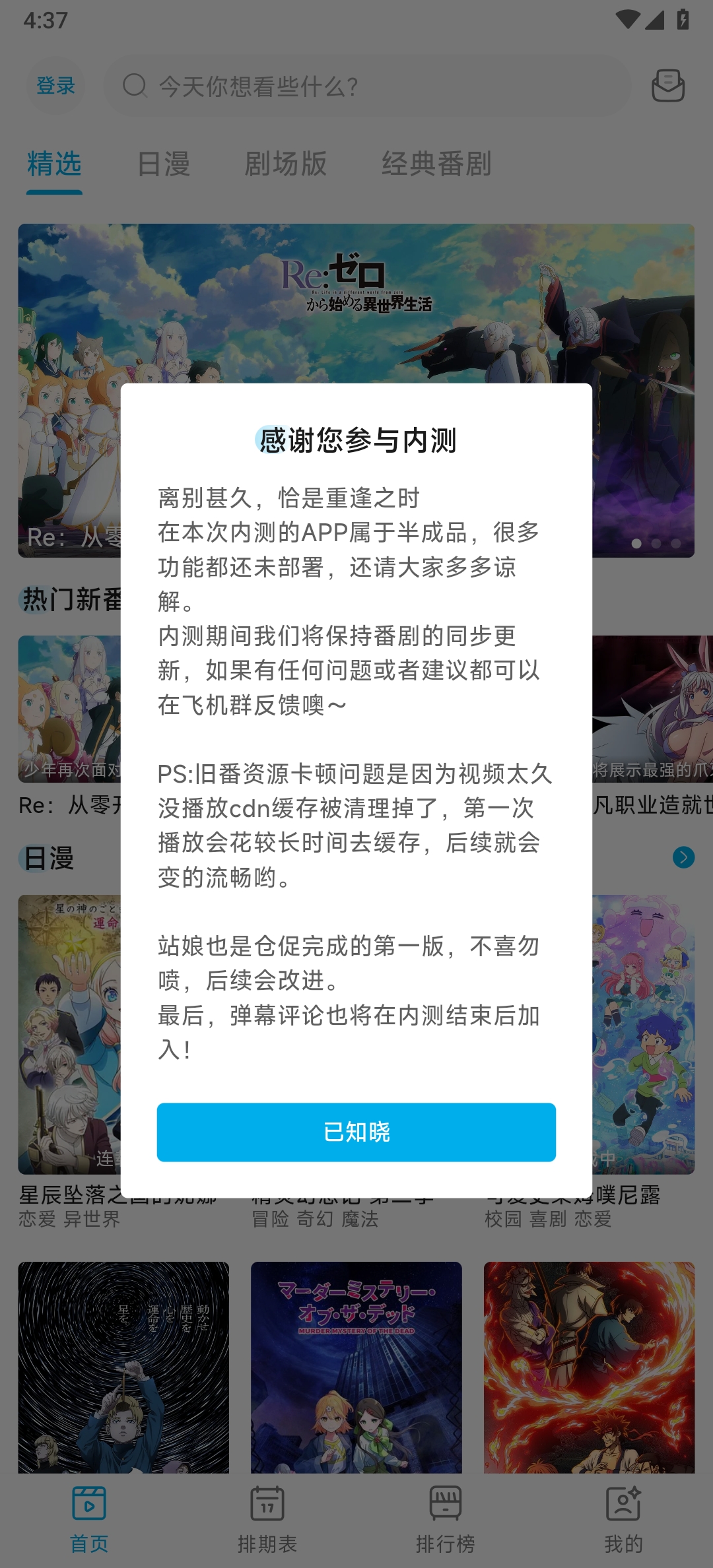The width and height of the screenshot is (713, 1568).
Task: Open the 今天你想看些什么 search box
Action: point(366,86)
